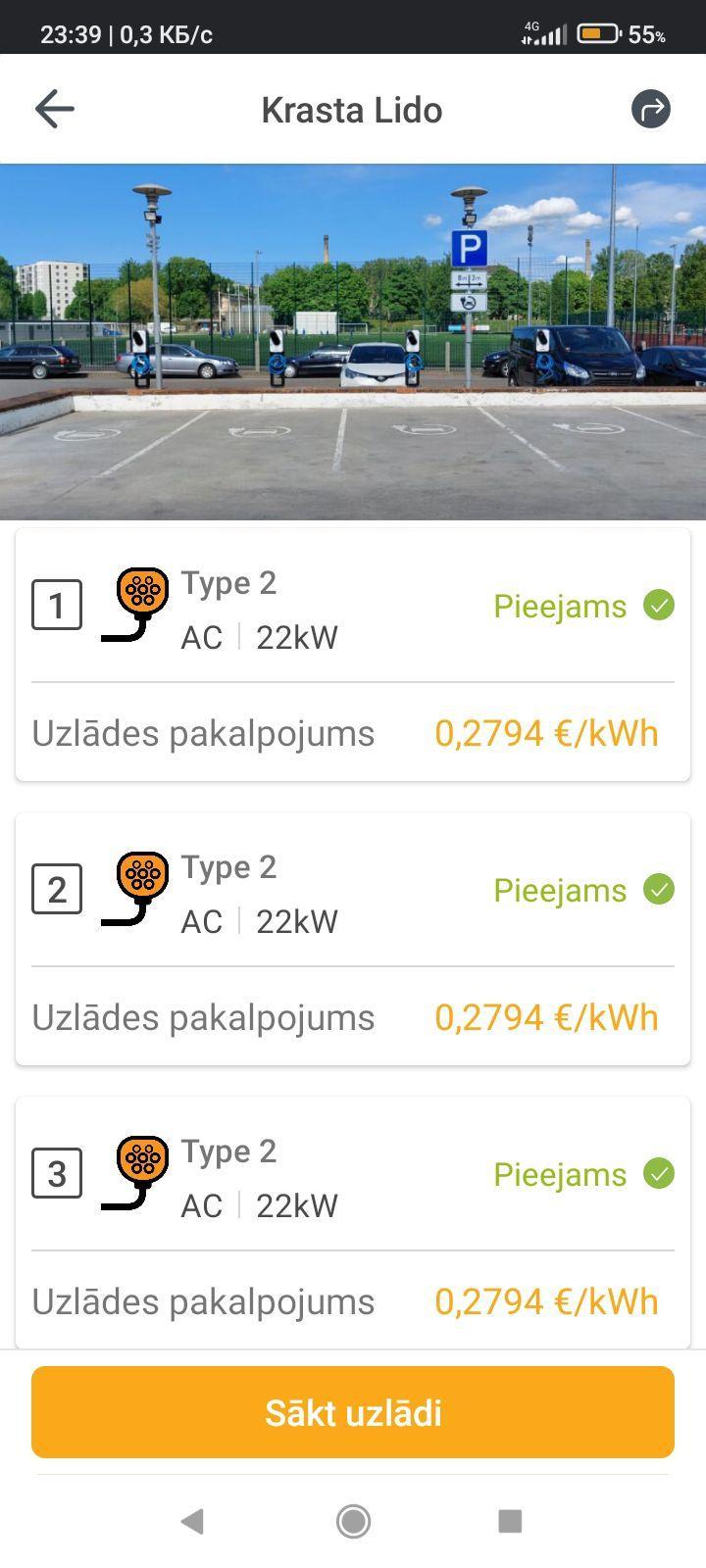
Task: Tap the green checkmark next to charger 2's Pieejams
Action: click(658, 890)
